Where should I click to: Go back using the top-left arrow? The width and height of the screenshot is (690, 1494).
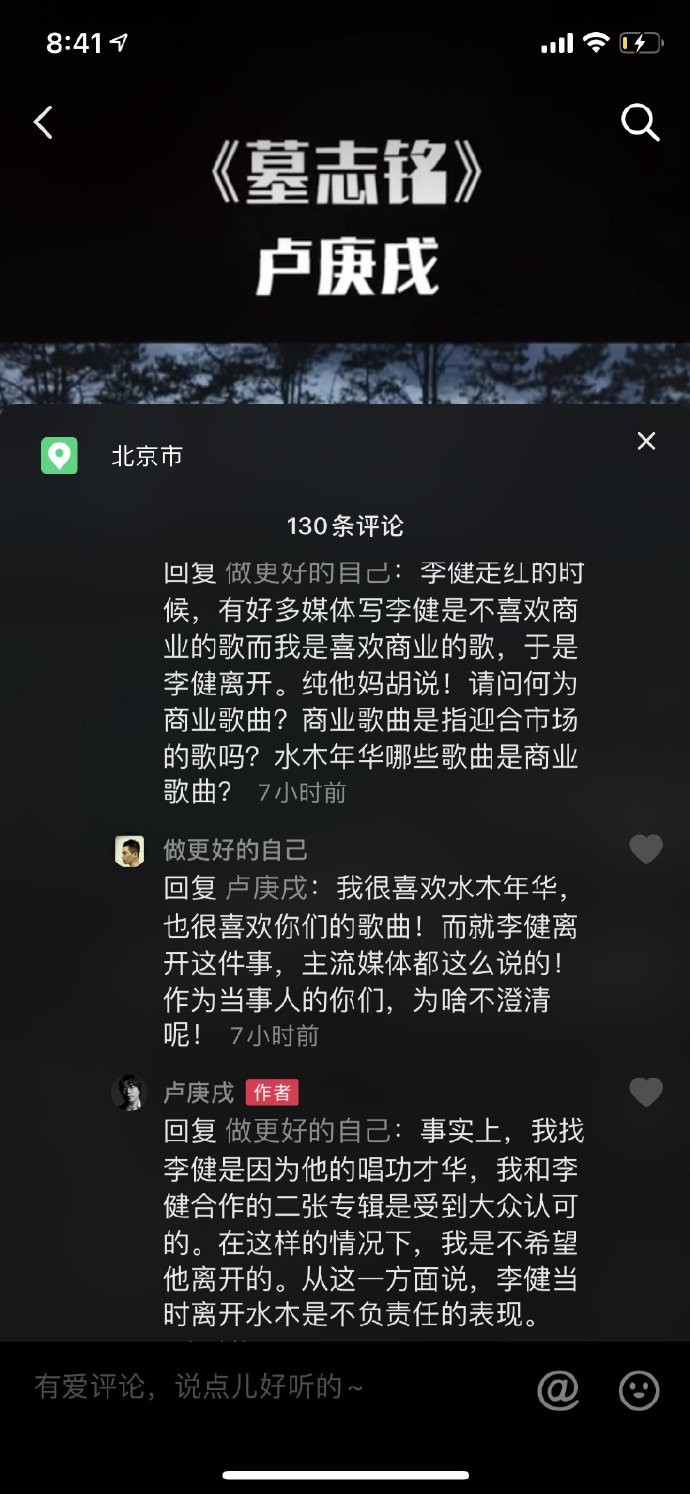point(43,123)
